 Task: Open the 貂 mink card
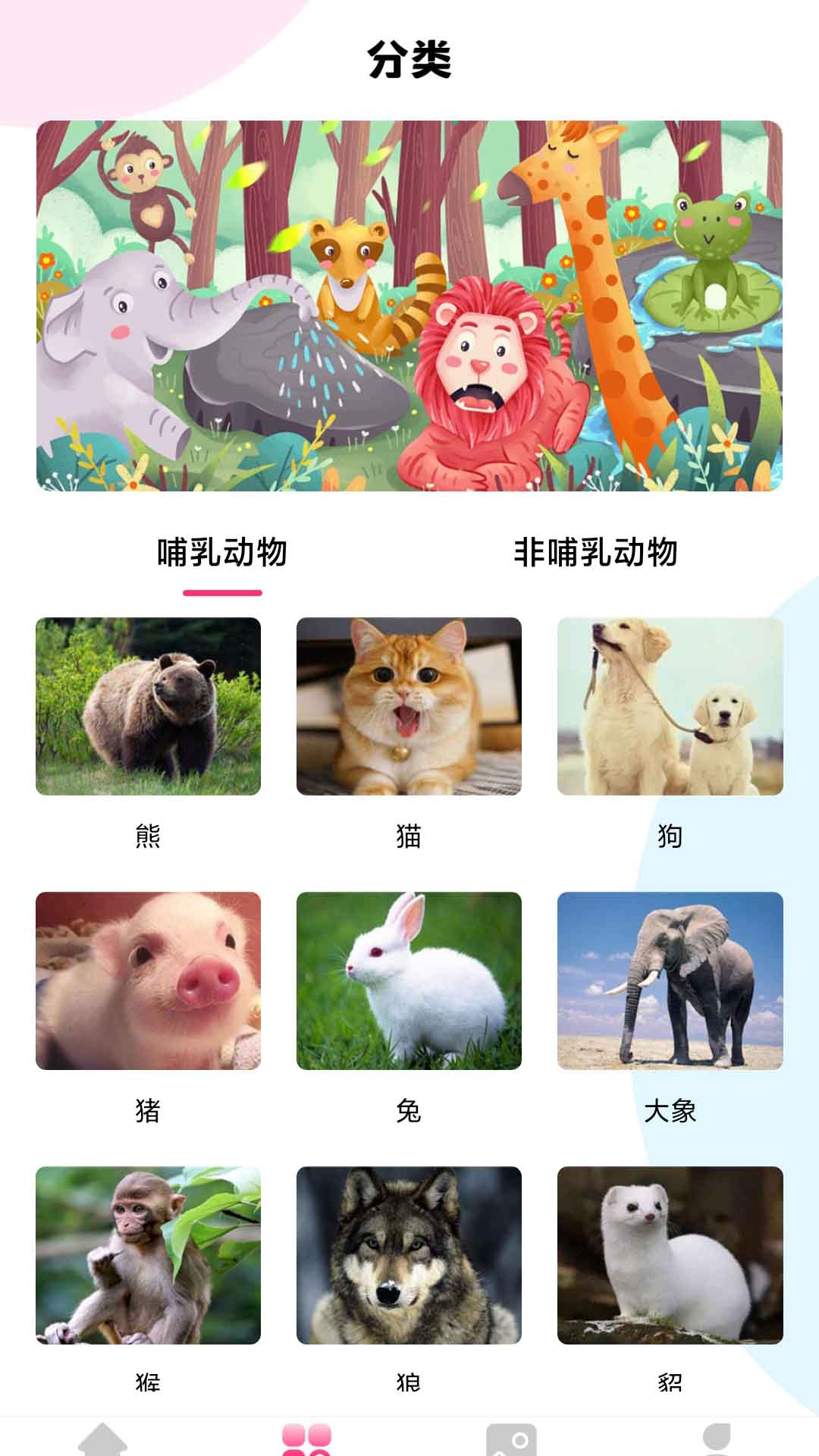pyautogui.click(x=670, y=1255)
